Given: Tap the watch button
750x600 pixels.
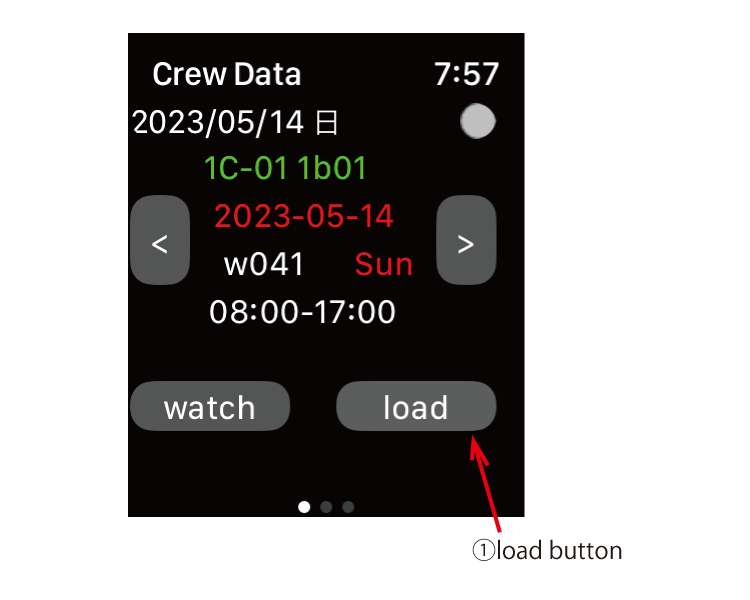Looking at the screenshot, I should tap(210, 407).
